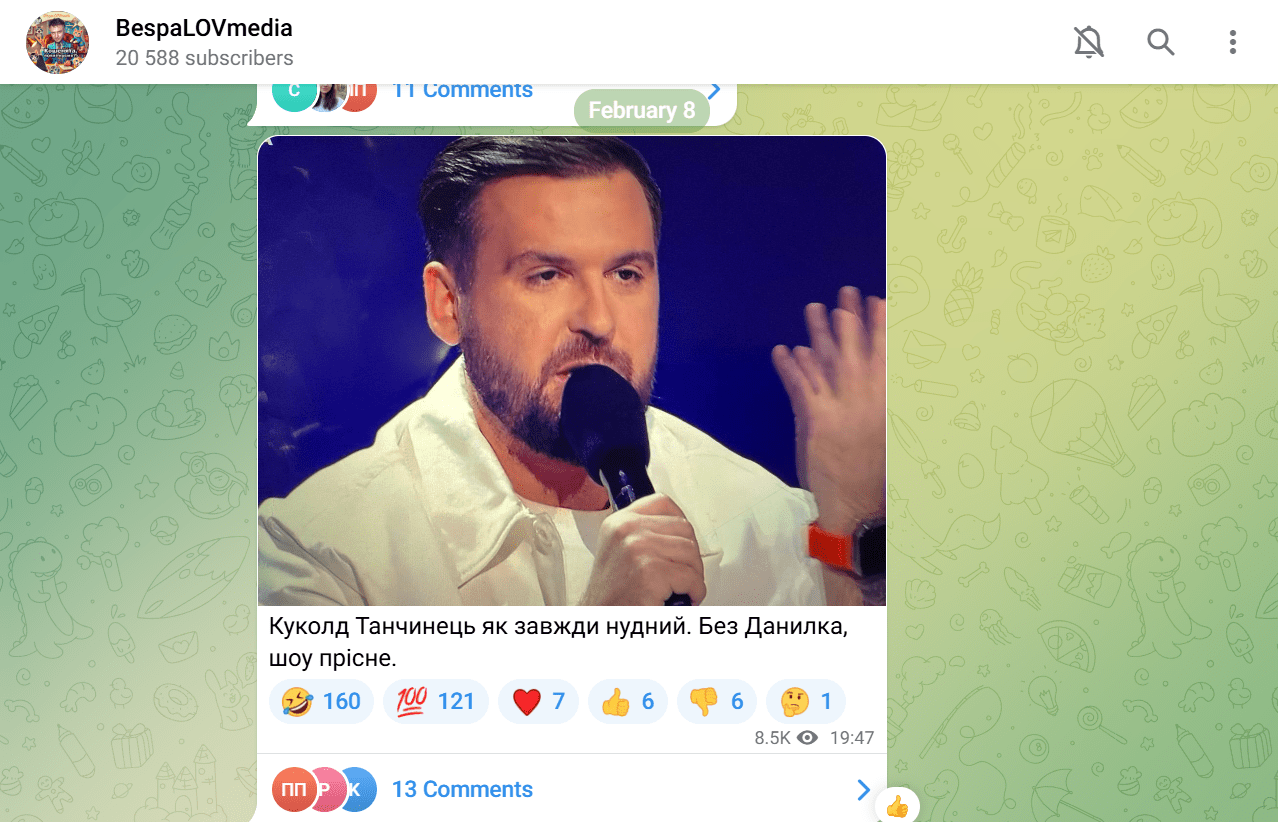The image size is (1278, 822).
Task: React with the 100 emoji (121)
Action: [x=436, y=701]
